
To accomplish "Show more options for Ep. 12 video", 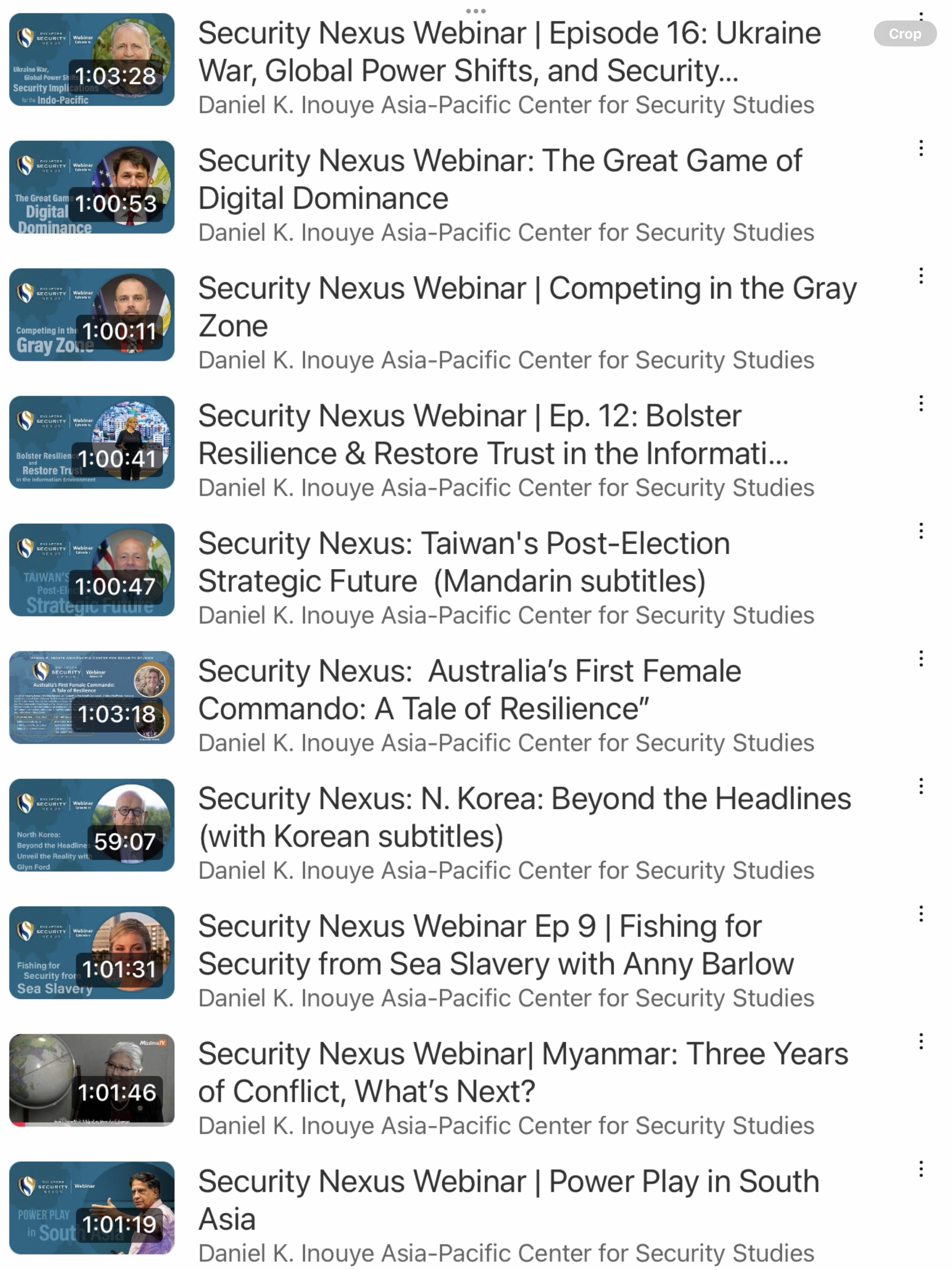I will pos(920,403).
